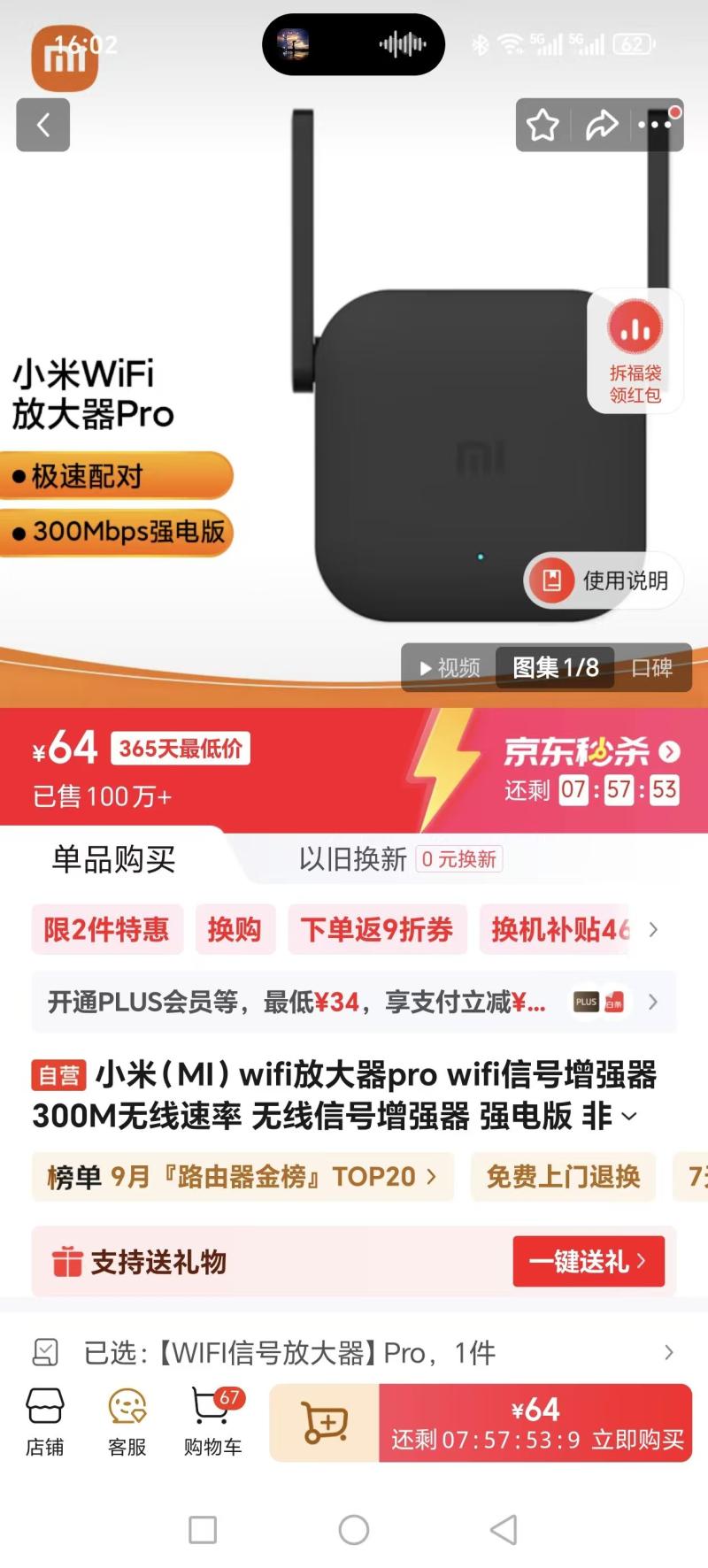Open the 店铺 store page
This screenshot has width=708, height=1568.
point(44,1421)
